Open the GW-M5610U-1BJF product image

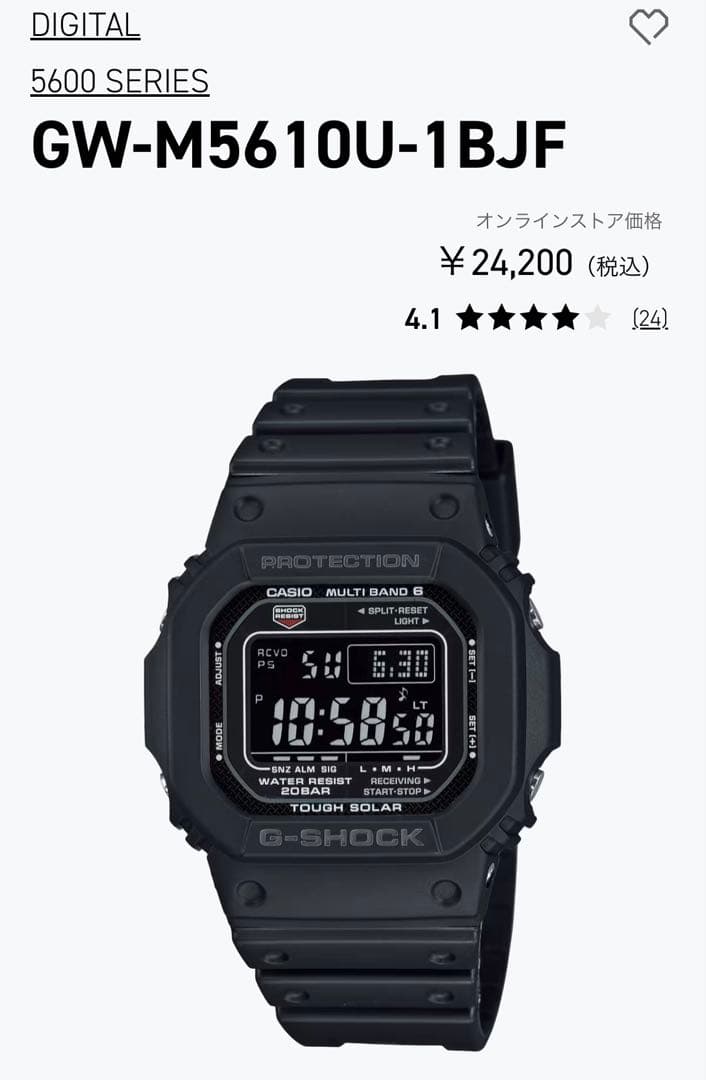click(x=352, y=712)
